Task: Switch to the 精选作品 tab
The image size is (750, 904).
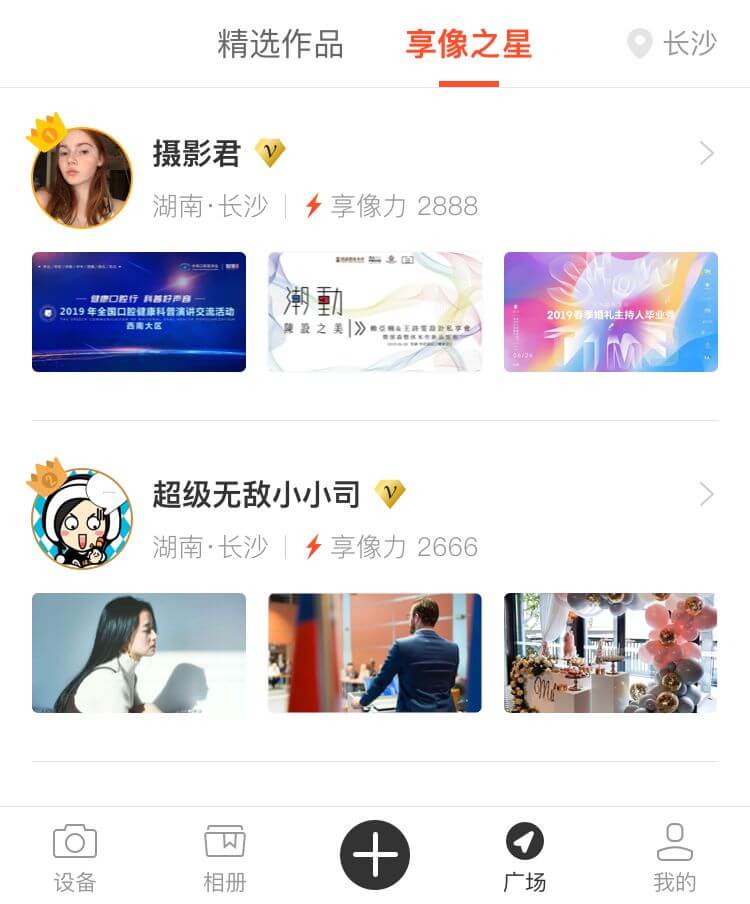Action: tap(280, 44)
